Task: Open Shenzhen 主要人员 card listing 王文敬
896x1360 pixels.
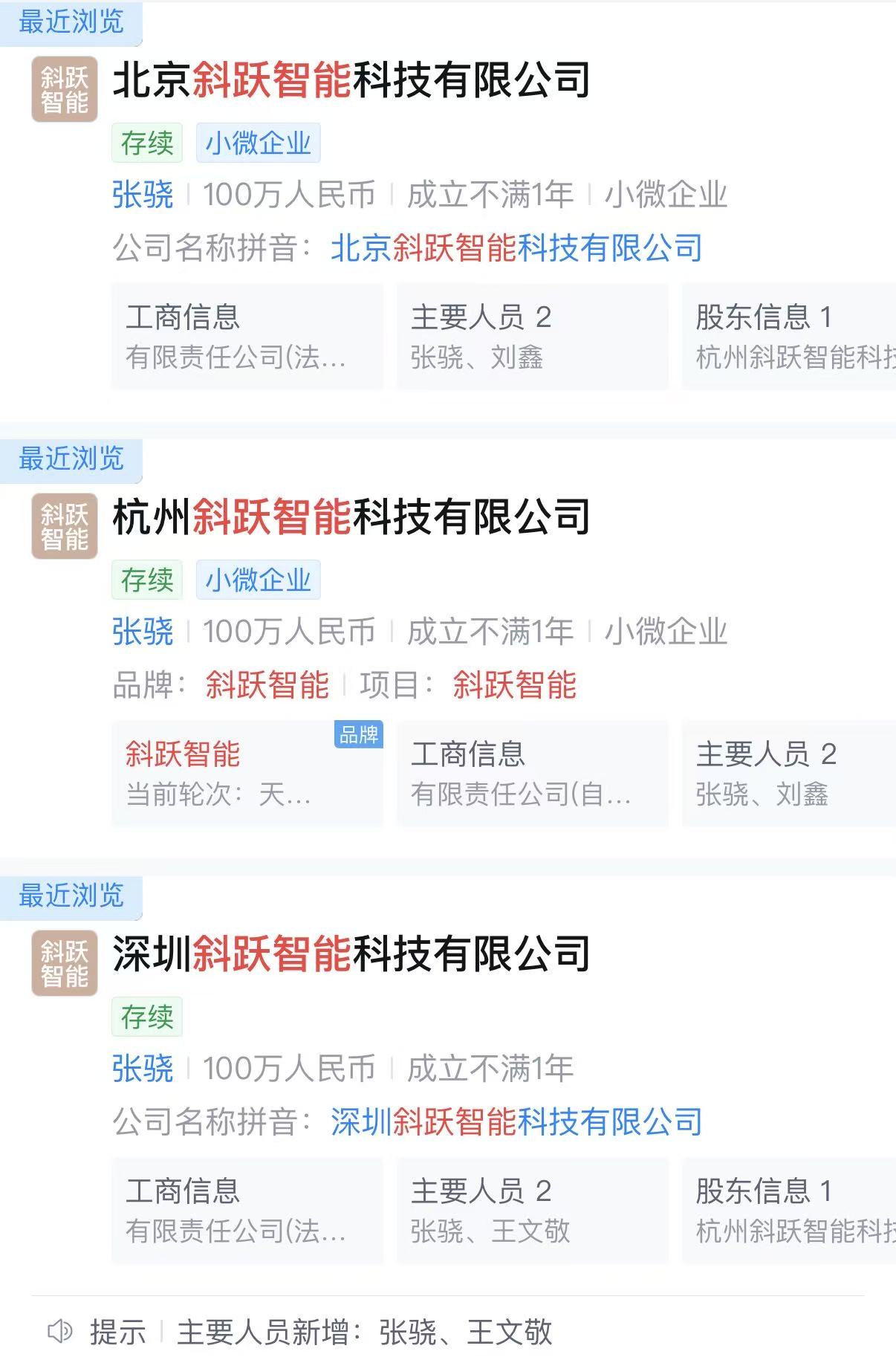Action: (531, 1211)
